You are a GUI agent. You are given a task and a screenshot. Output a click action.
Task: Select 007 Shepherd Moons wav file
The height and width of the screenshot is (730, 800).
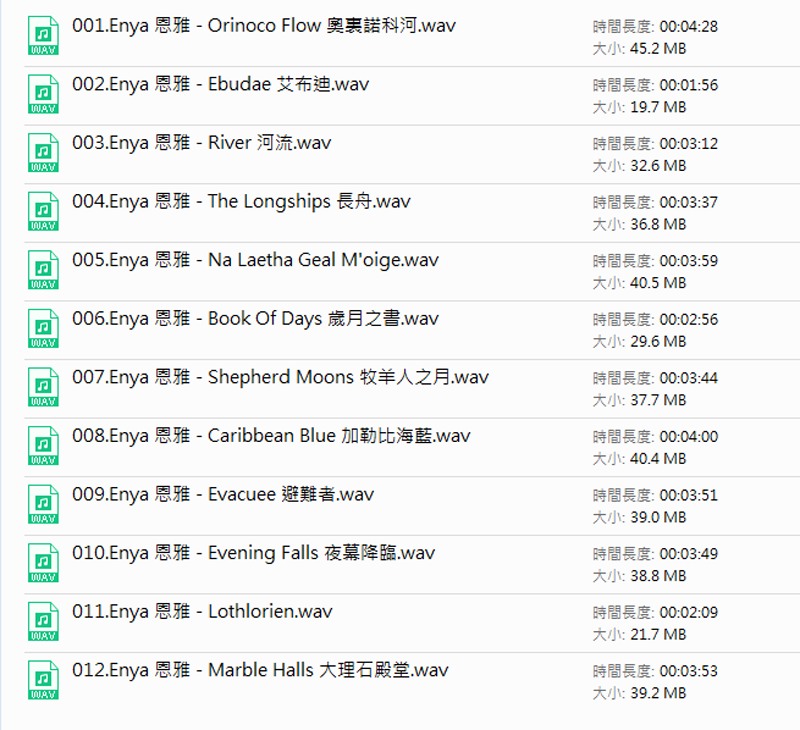coord(280,378)
